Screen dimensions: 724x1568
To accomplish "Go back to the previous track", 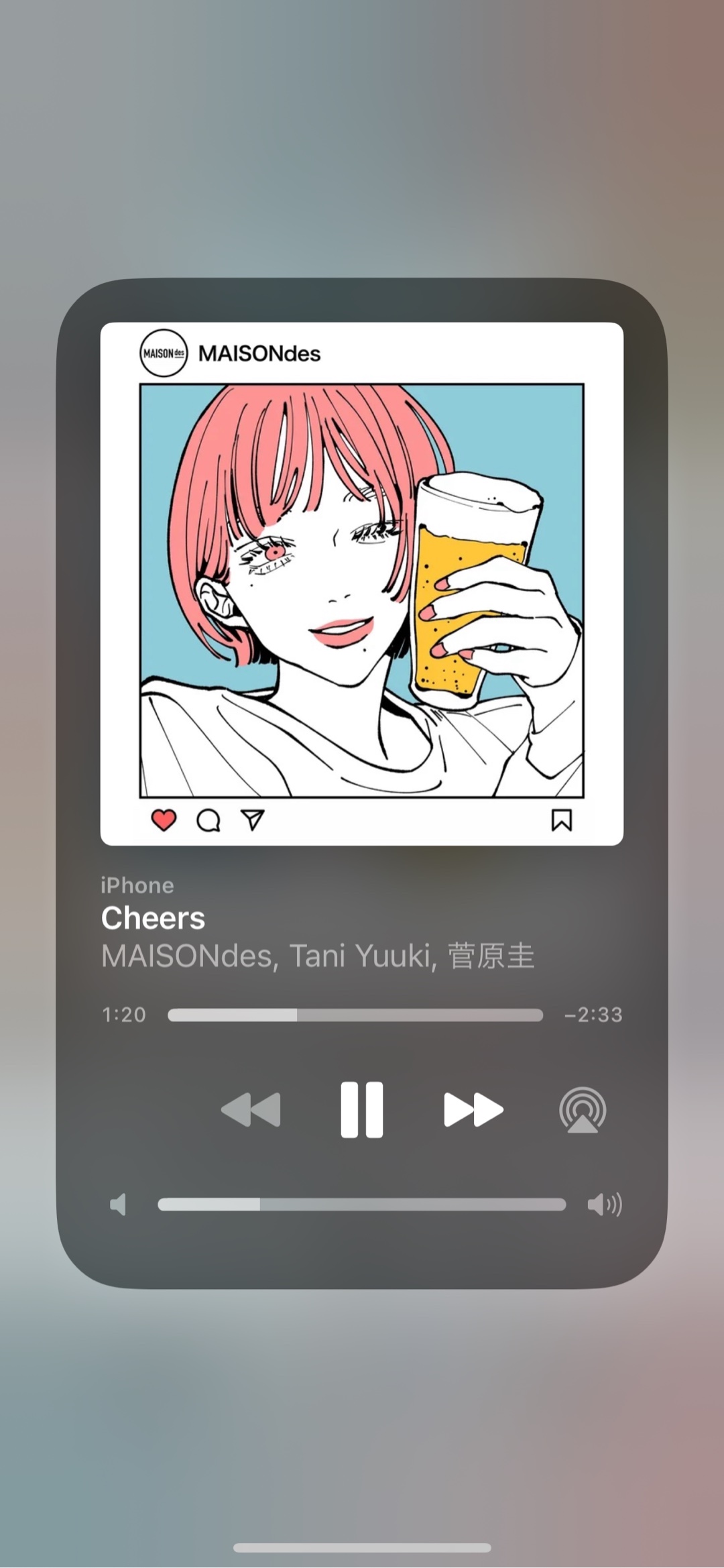I will 251,1109.
